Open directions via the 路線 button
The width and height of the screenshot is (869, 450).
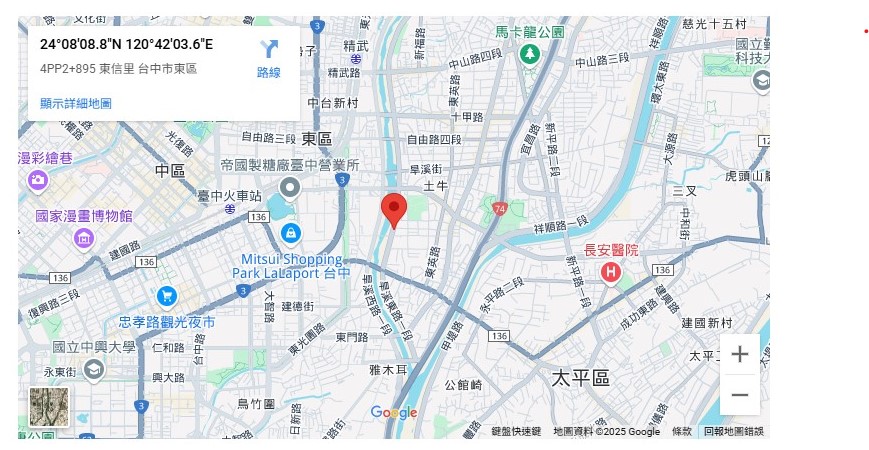pos(268,57)
